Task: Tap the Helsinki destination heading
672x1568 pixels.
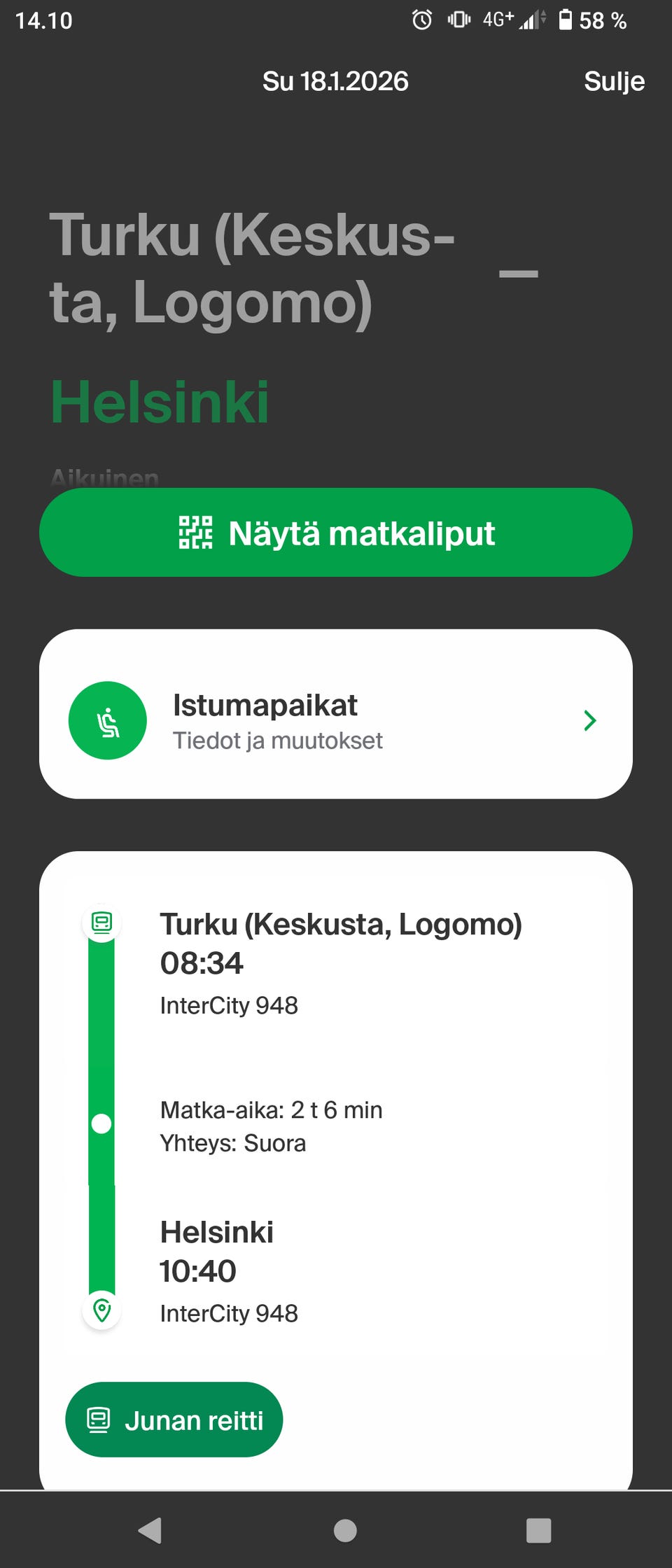Action: (x=160, y=402)
